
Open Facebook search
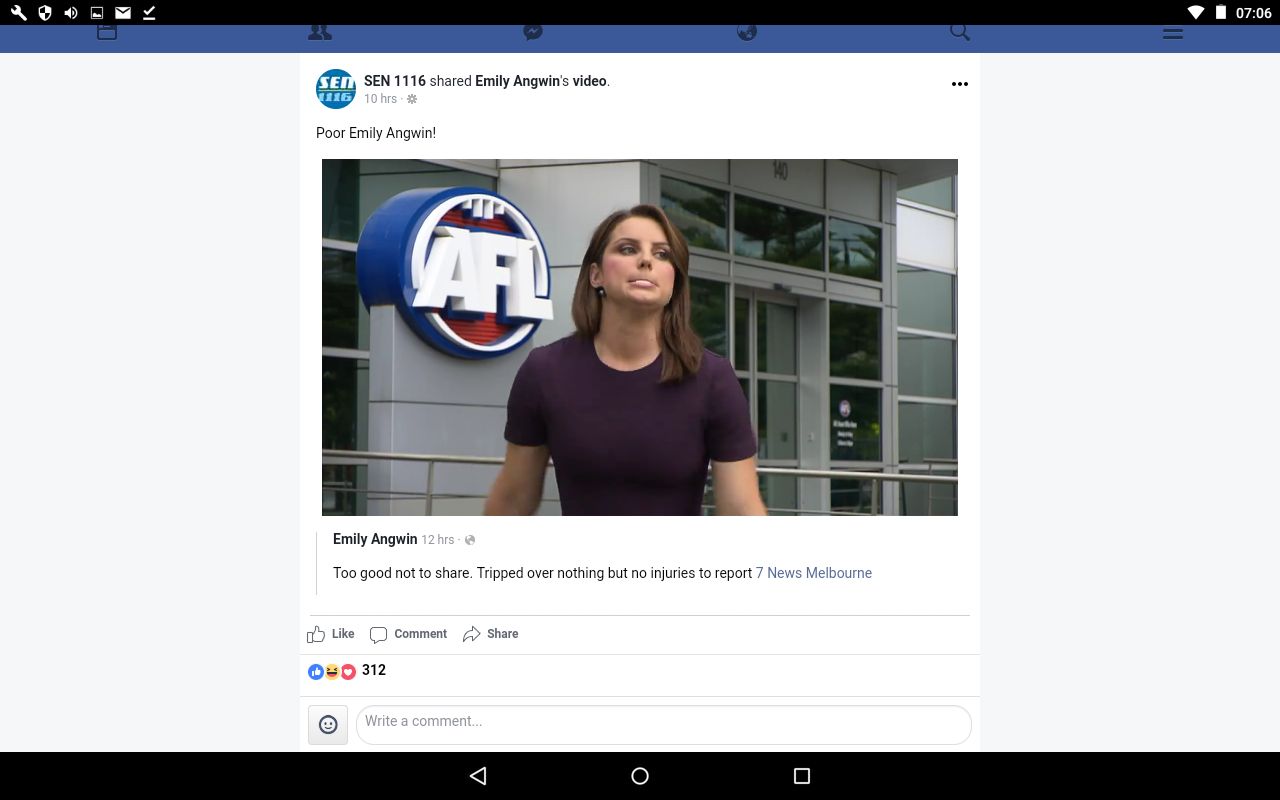tap(960, 33)
